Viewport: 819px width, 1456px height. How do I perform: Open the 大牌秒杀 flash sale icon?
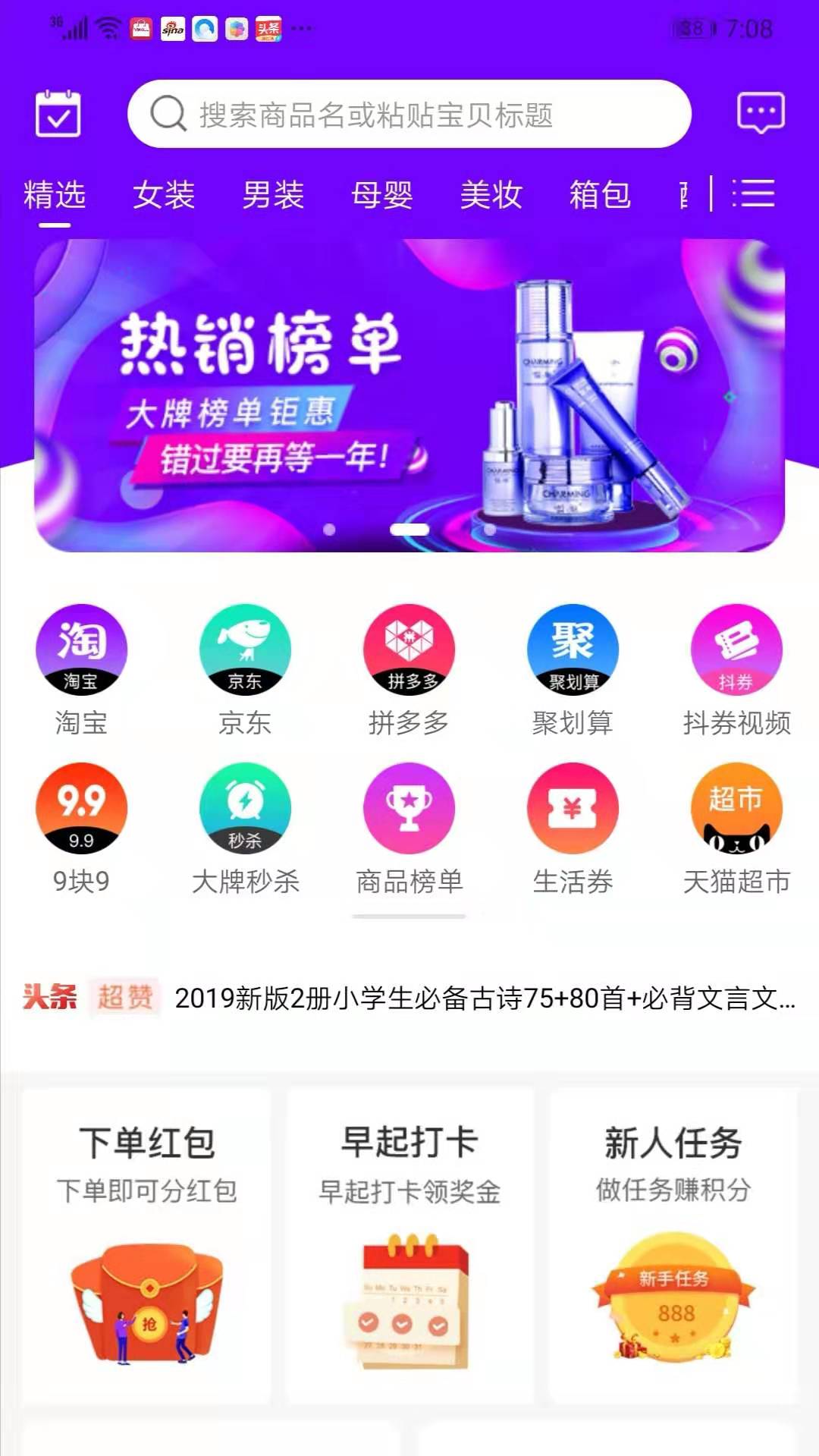tap(245, 809)
